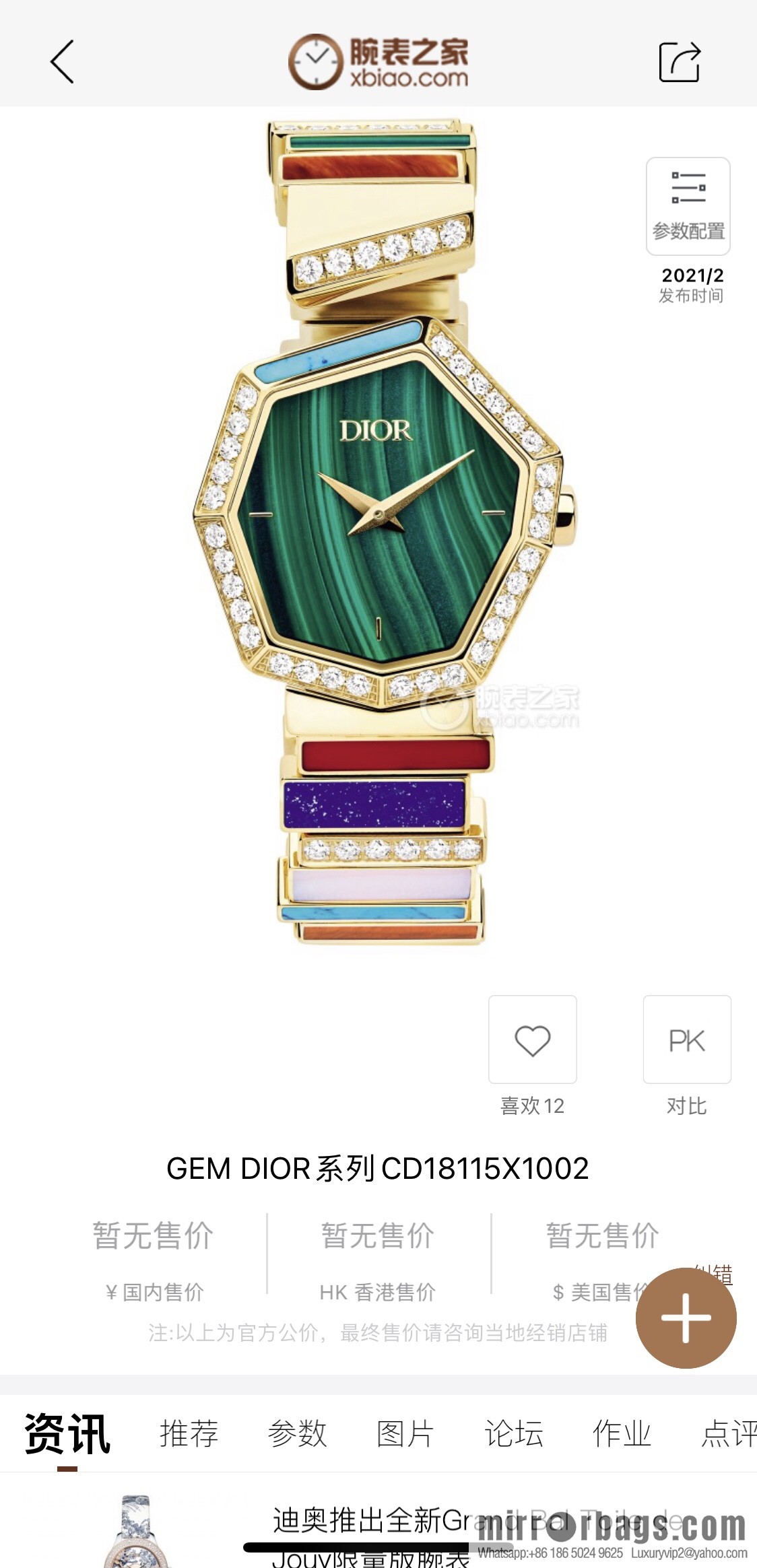Select the 资讯 tab
The image size is (757, 1568).
coord(67,1433)
